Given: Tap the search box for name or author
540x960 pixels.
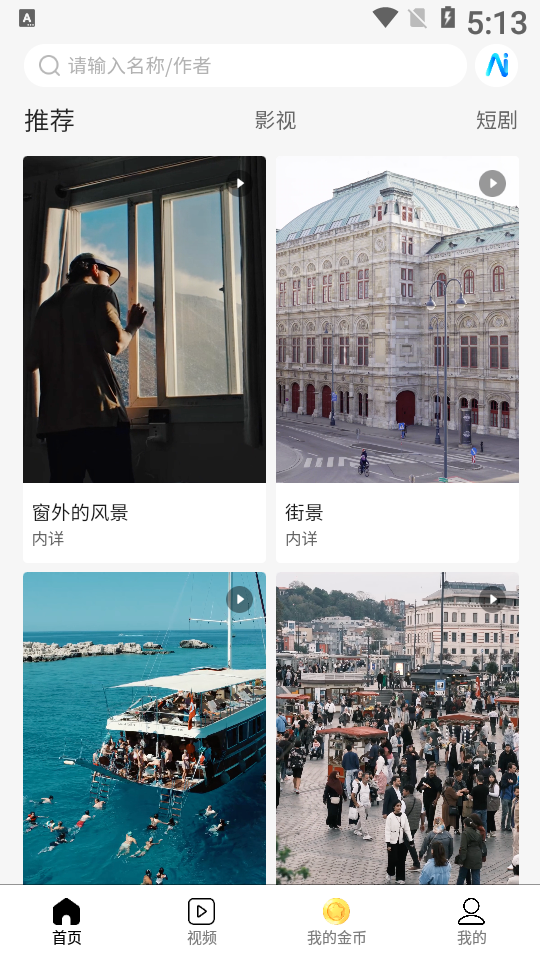Looking at the screenshot, I should pyautogui.click(x=245, y=66).
